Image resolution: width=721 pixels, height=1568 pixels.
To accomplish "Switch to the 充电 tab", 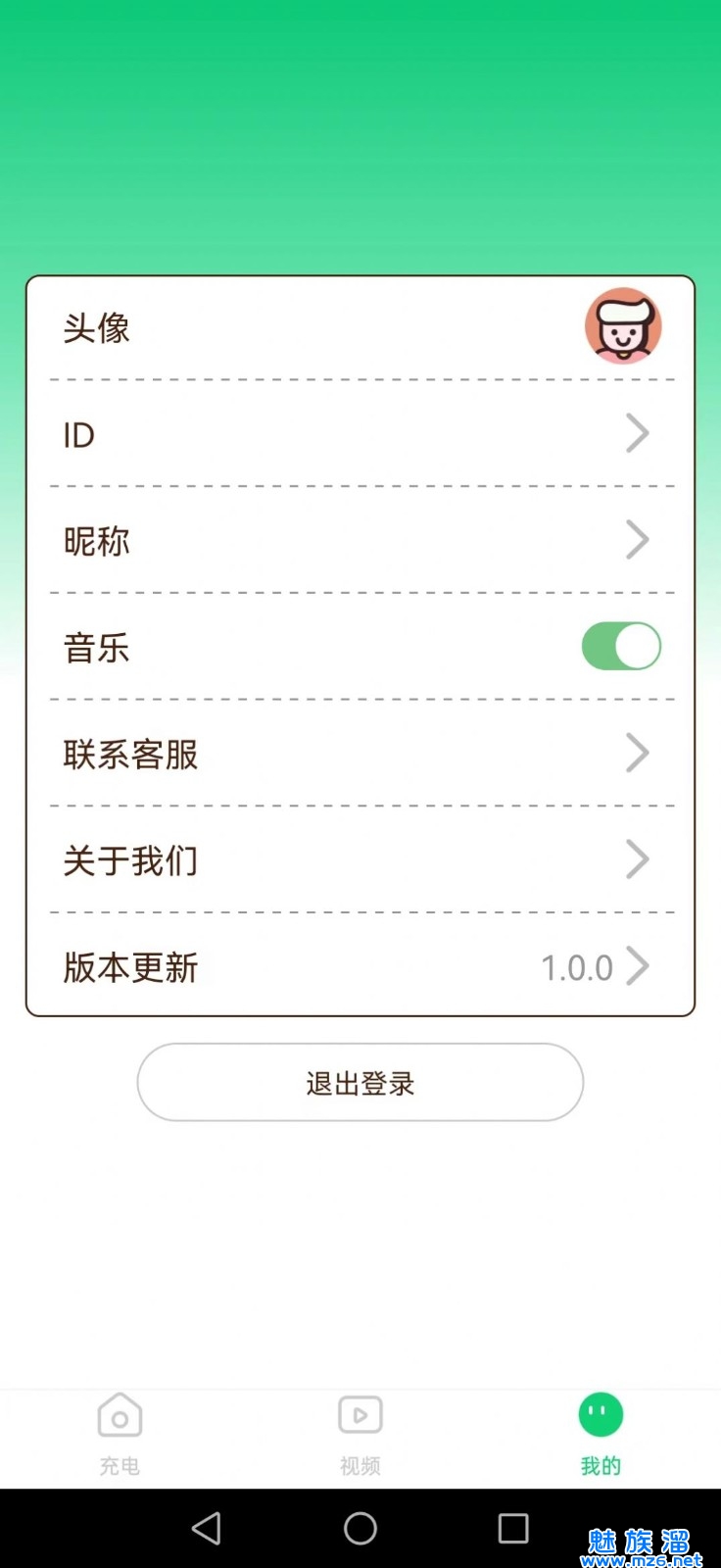I will coord(120,1433).
